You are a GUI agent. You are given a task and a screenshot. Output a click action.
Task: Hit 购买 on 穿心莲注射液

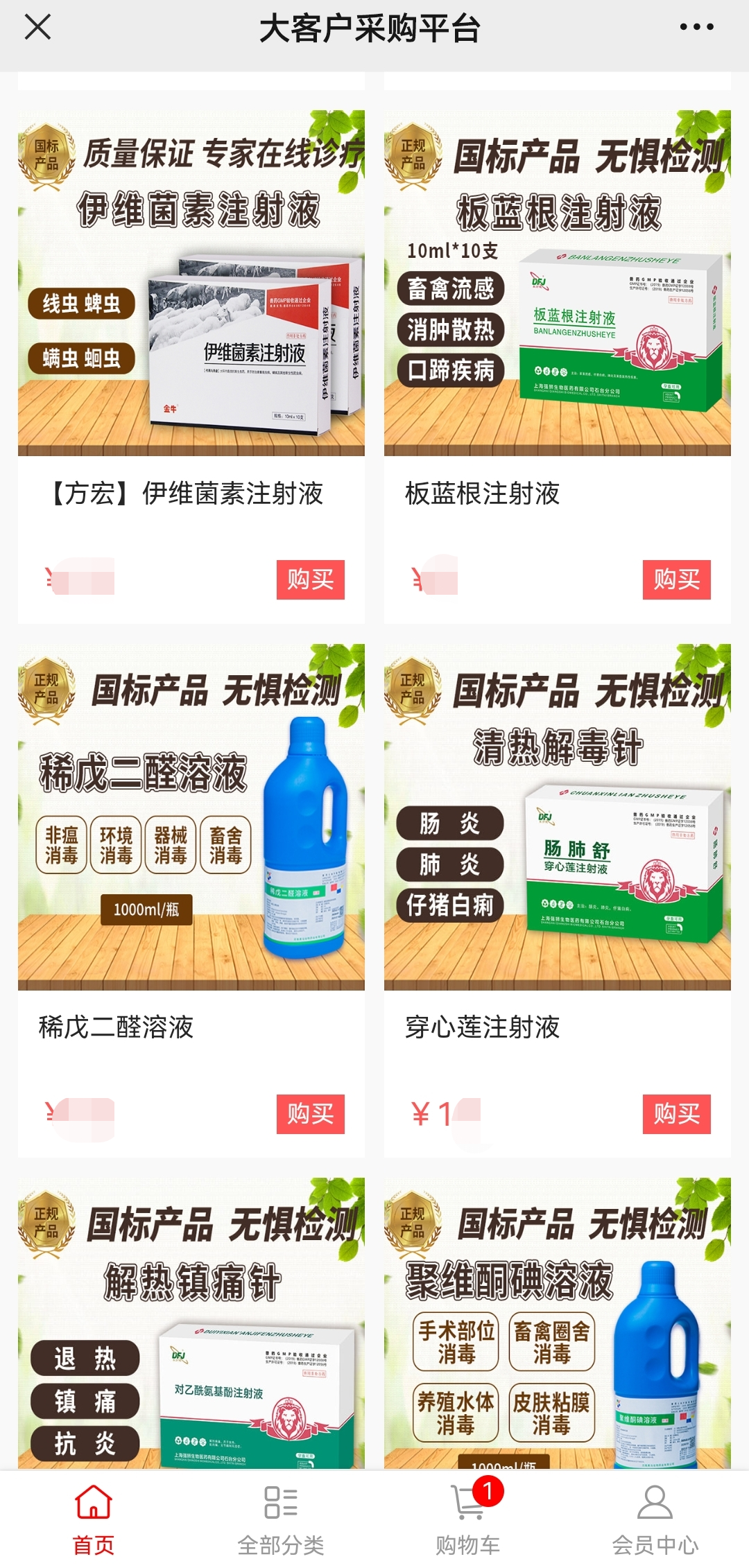click(676, 1114)
